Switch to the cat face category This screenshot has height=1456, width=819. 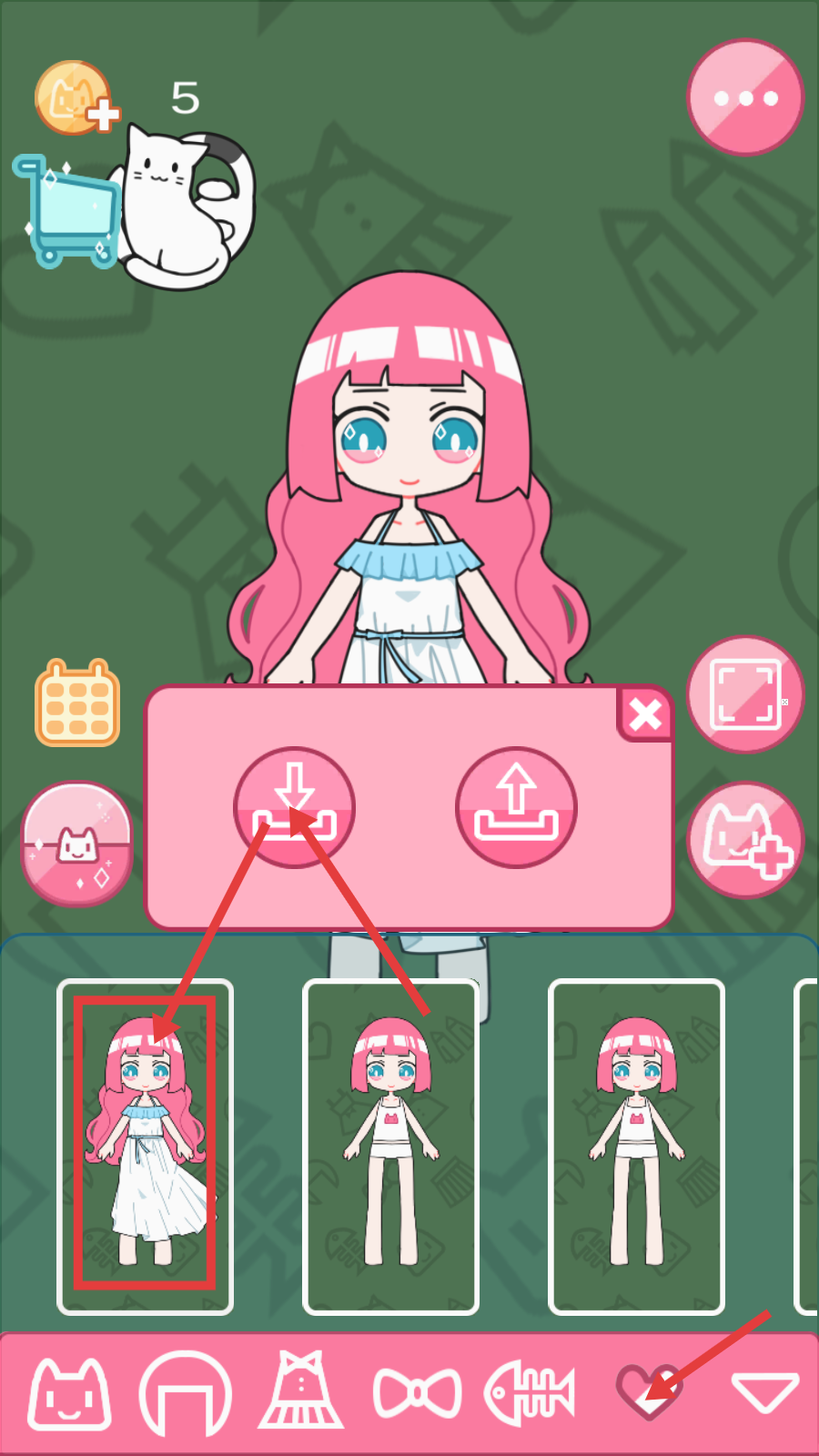point(70,1393)
